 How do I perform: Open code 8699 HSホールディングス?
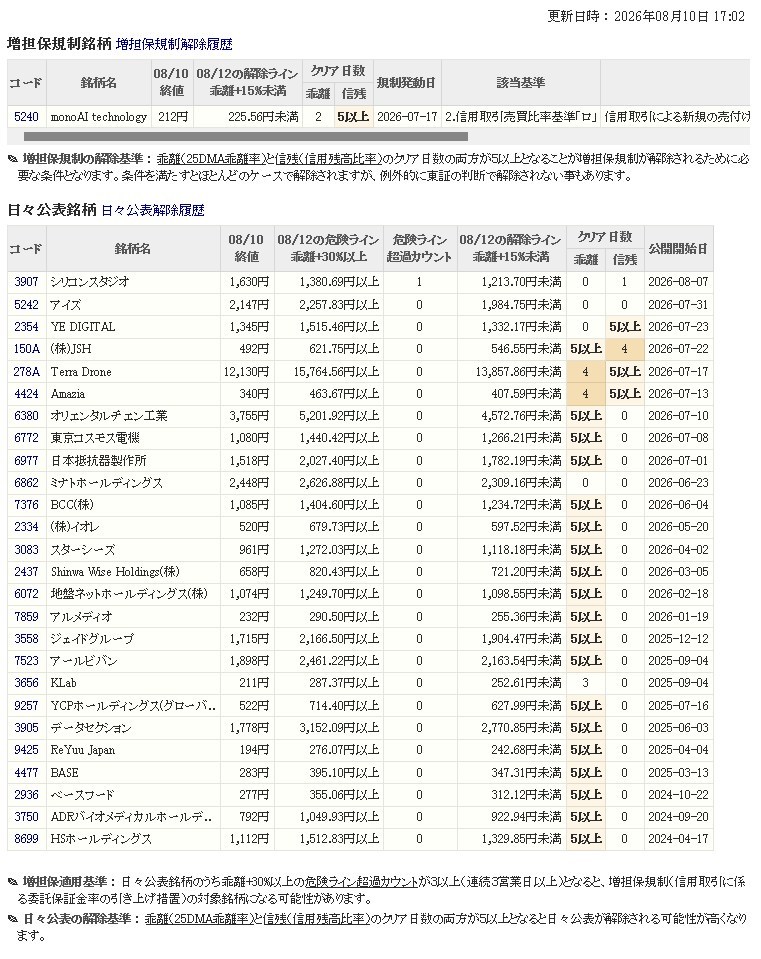[26, 839]
